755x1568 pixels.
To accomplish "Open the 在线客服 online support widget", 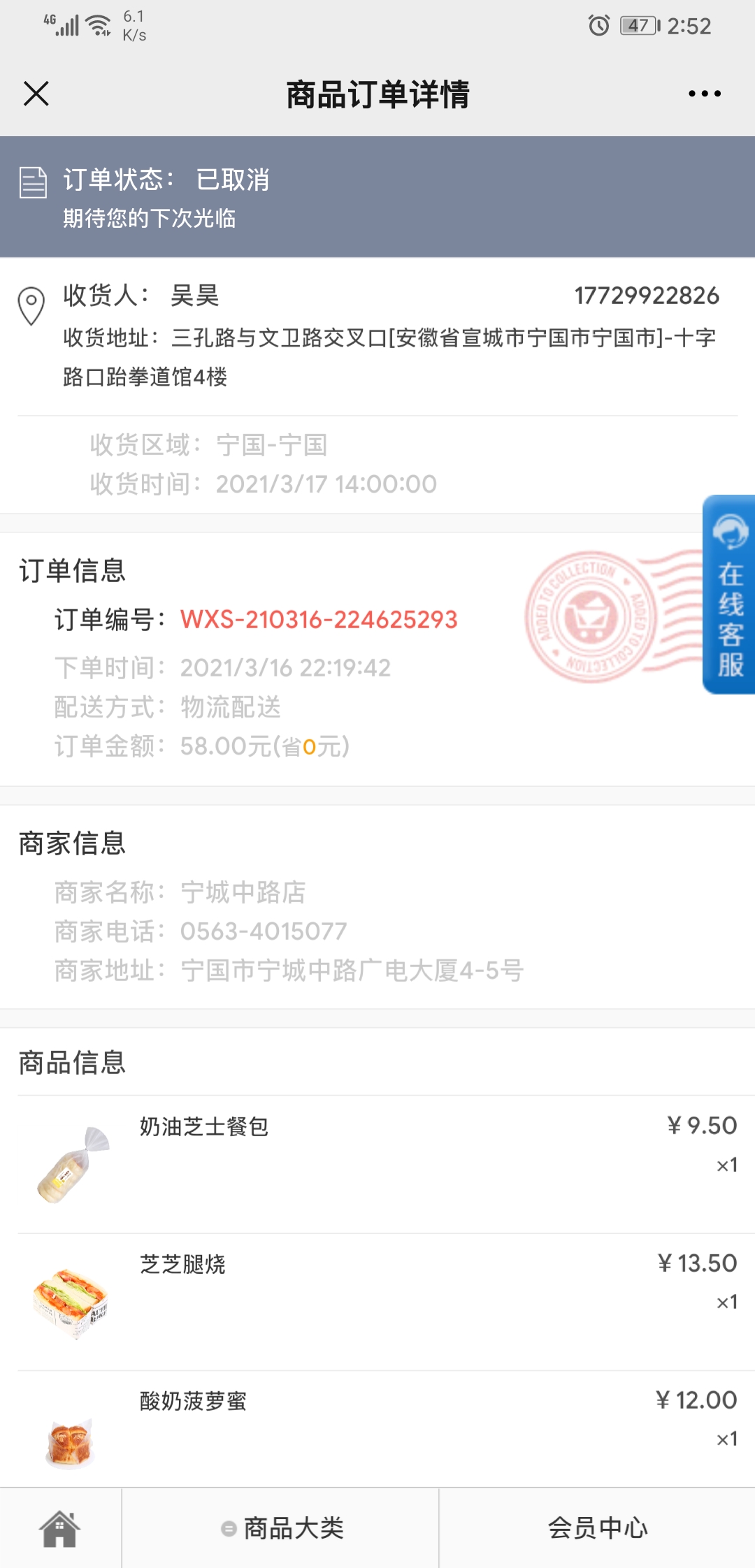I will (x=729, y=595).
